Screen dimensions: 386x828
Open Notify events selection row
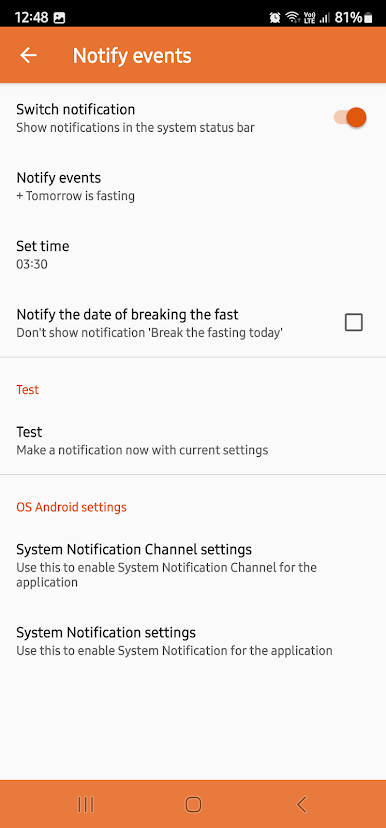click(193, 186)
